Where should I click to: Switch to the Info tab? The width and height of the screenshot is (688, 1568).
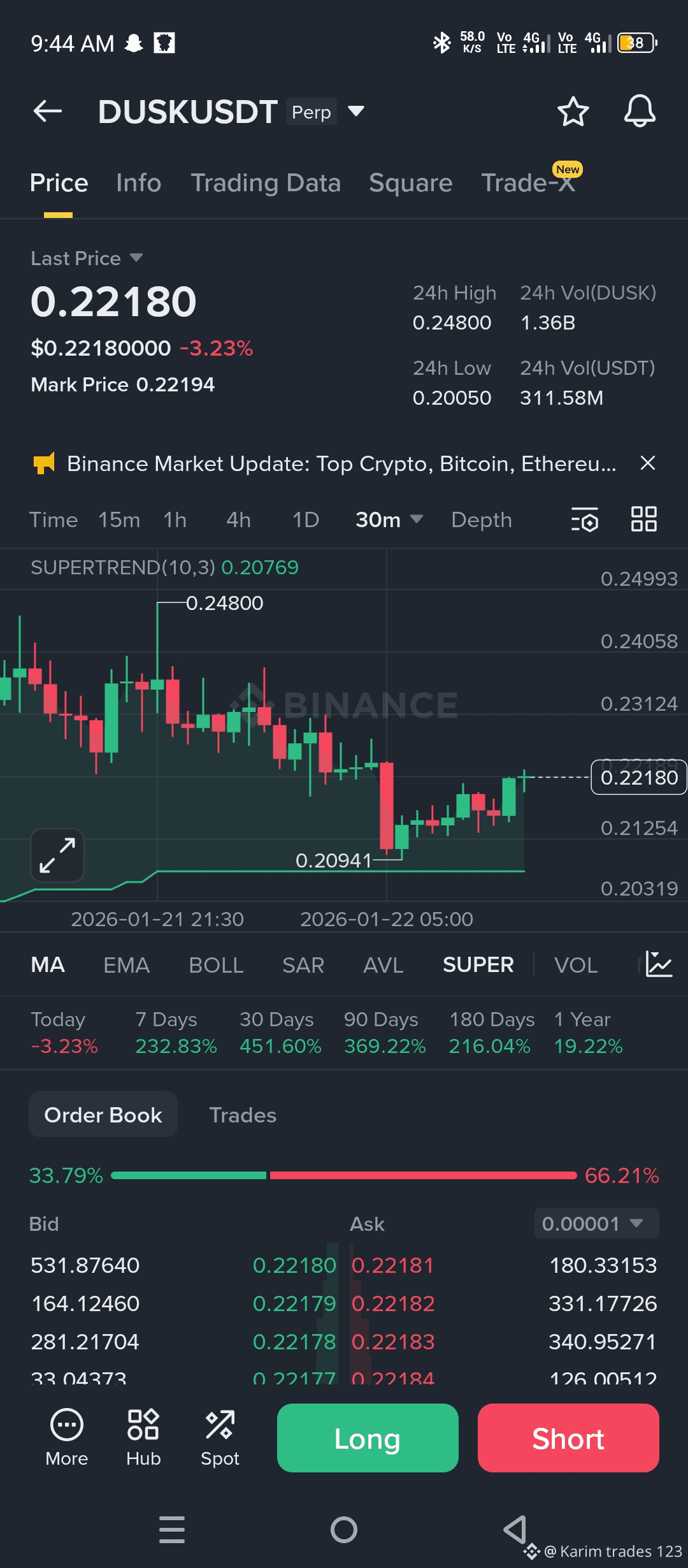(138, 183)
